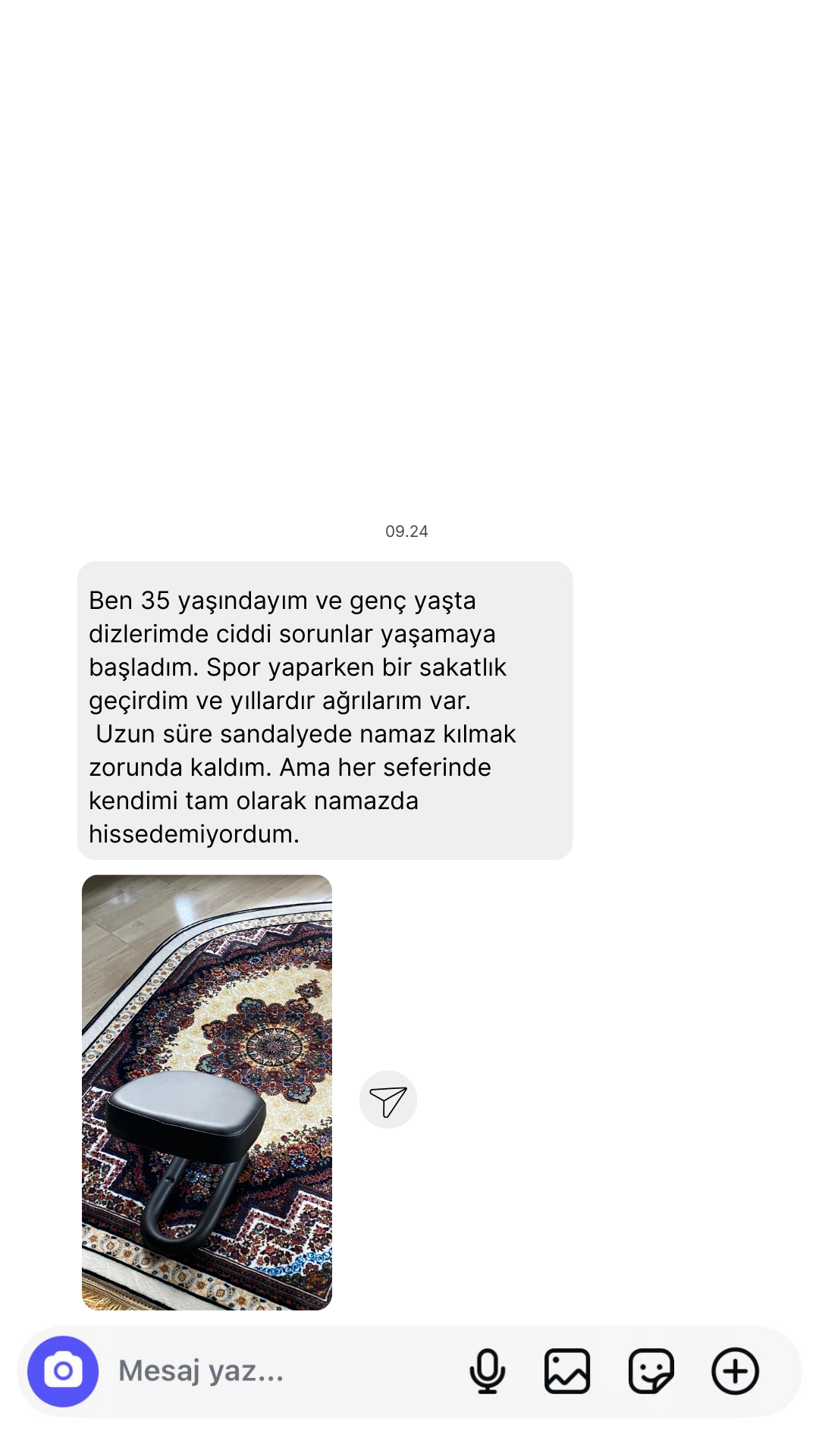Open the sticker picker
The width and height of the screenshot is (819, 1456).
pos(651,1371)
